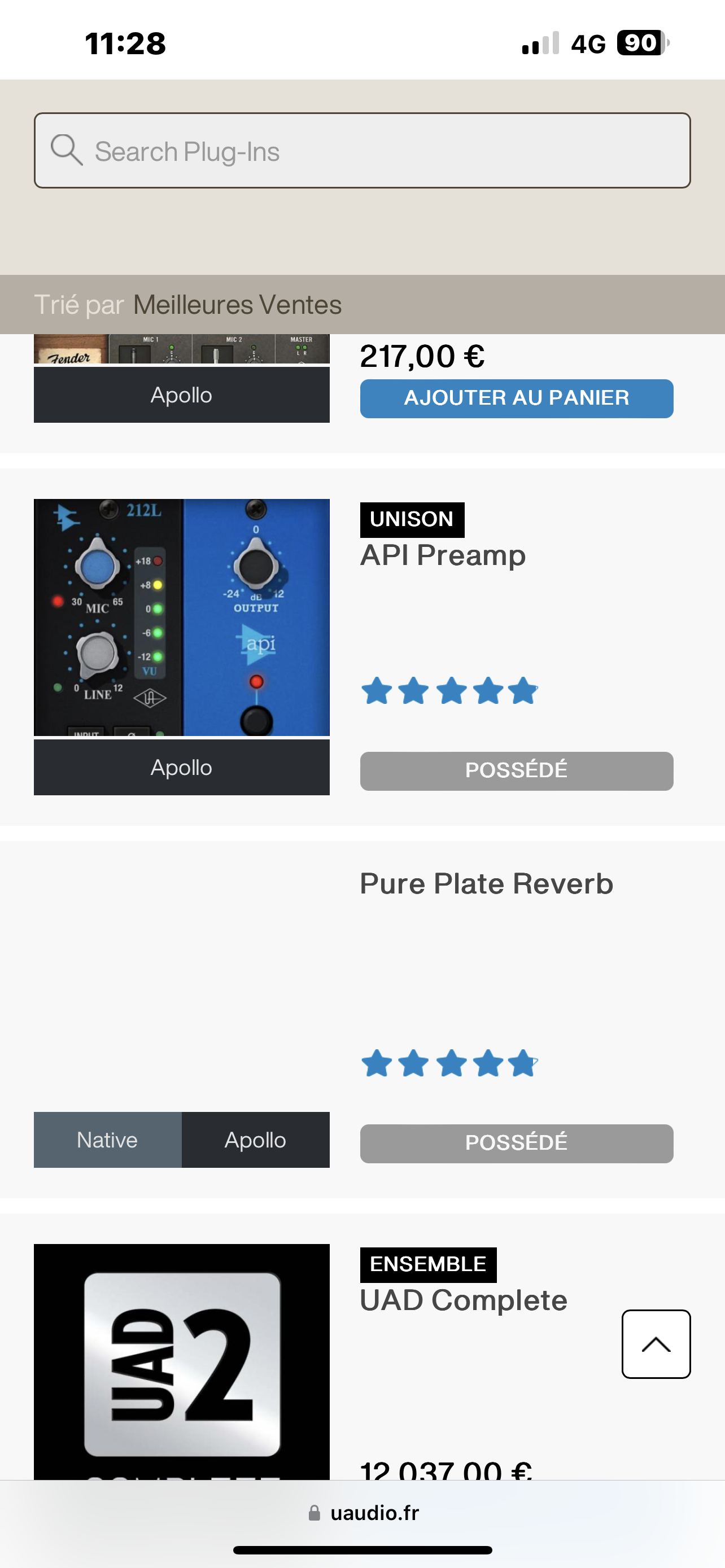Tap the scroll-to-top chevron button
This screenshot has height=1568, width=725.
pyautogui.click(x=656, y=1345)
